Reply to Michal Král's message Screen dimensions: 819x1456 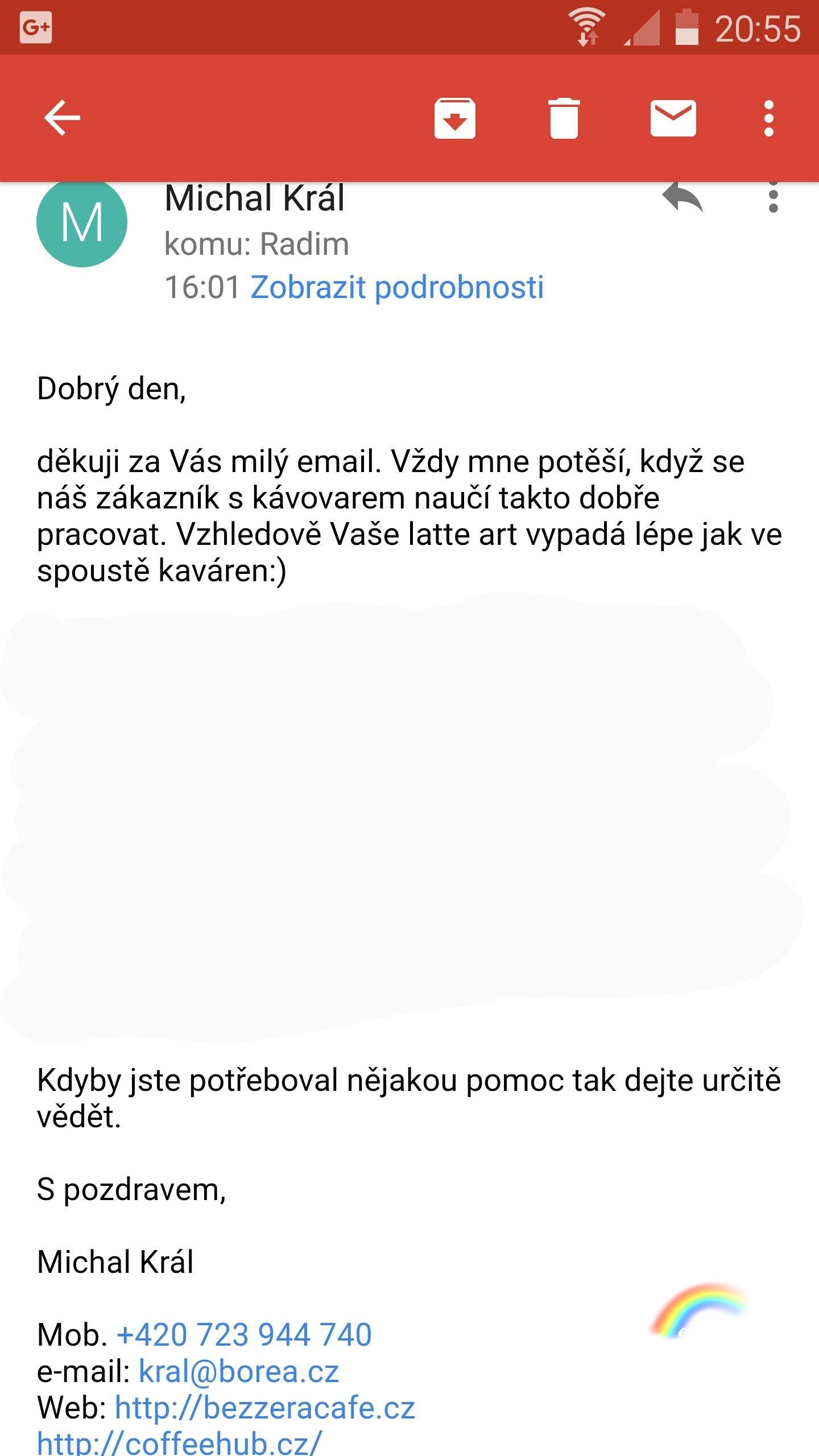[x=682, y=197]
